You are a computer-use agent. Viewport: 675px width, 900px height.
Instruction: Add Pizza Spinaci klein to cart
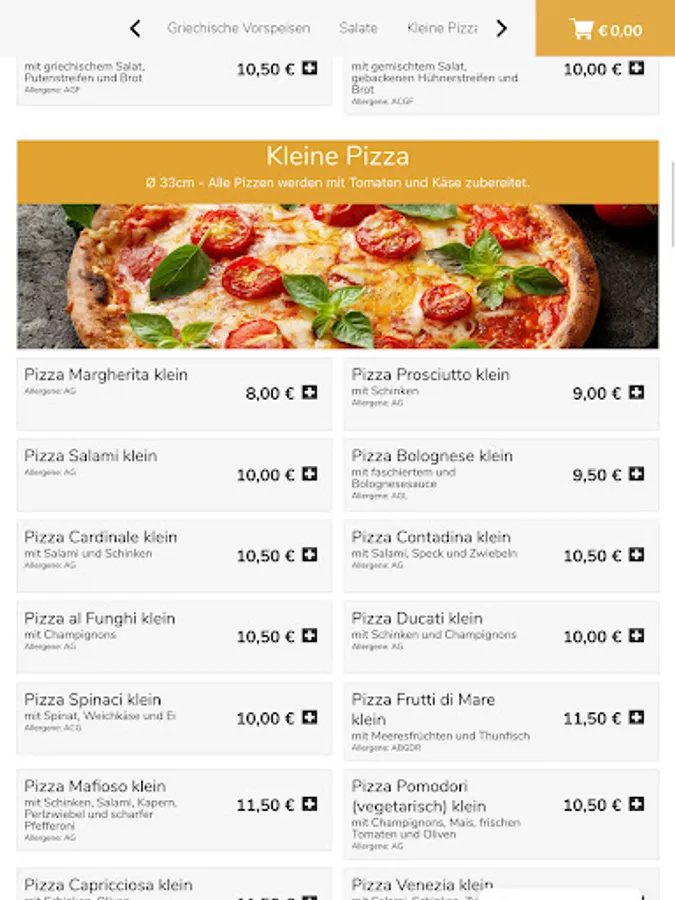310,718
